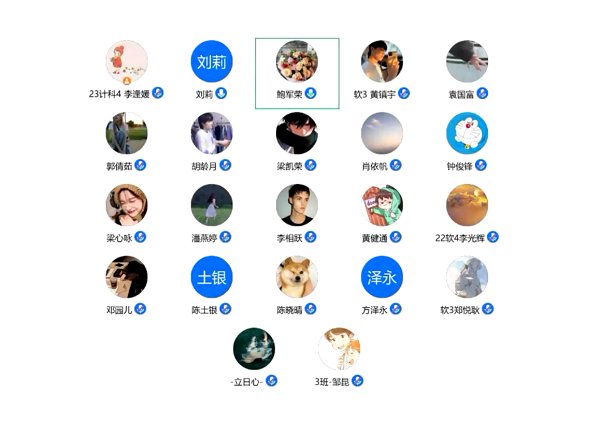Open participant 邓园儿's tile
Viewport: 600px width, 436px height.
coord(126,277)
